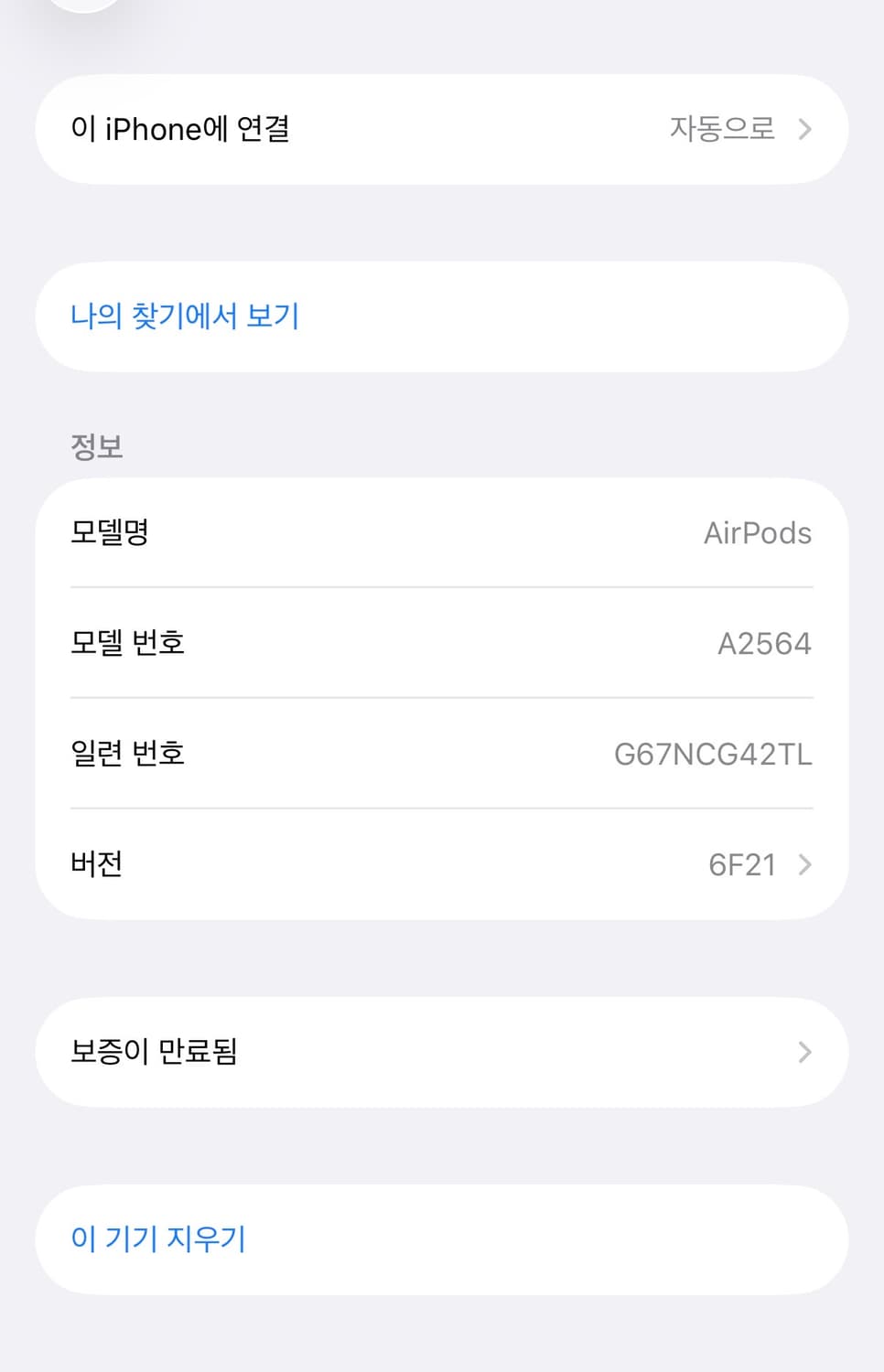Select the "자동으로" connection option

(720, 129)
